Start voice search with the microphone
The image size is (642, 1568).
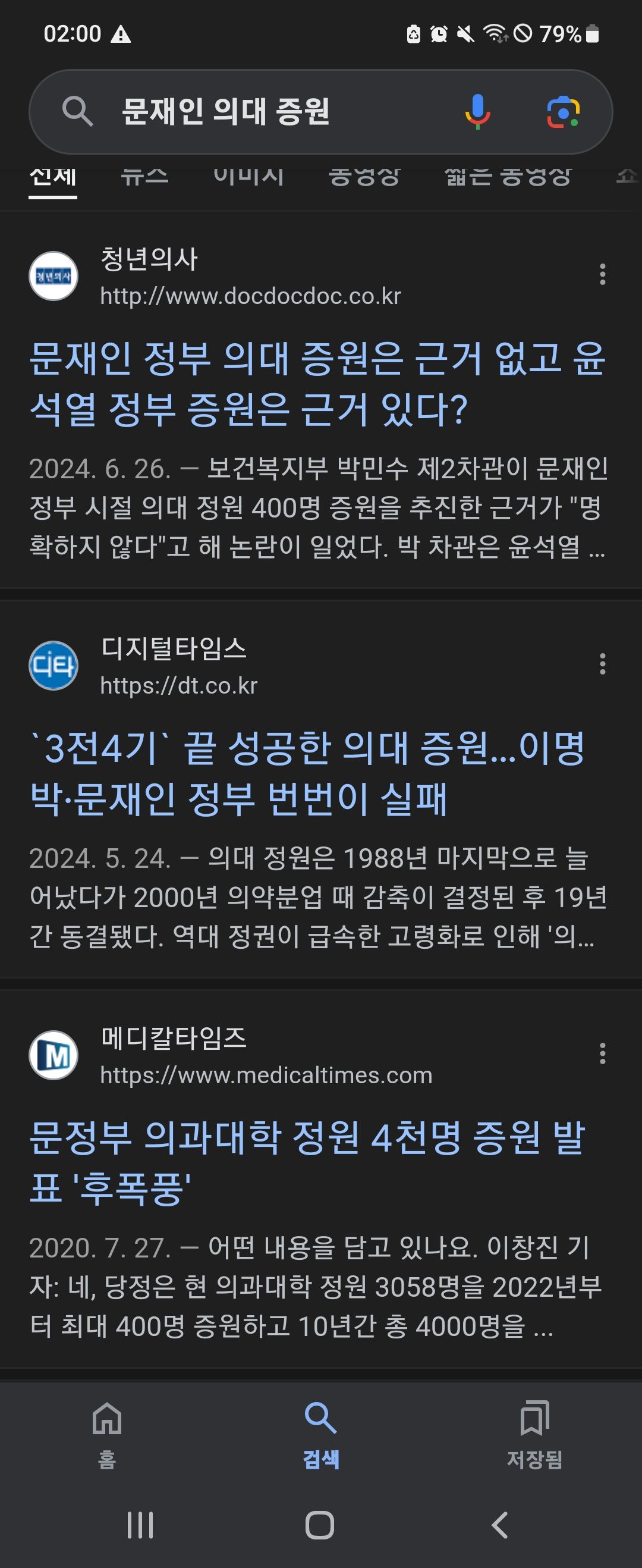(x=477, y=111)
